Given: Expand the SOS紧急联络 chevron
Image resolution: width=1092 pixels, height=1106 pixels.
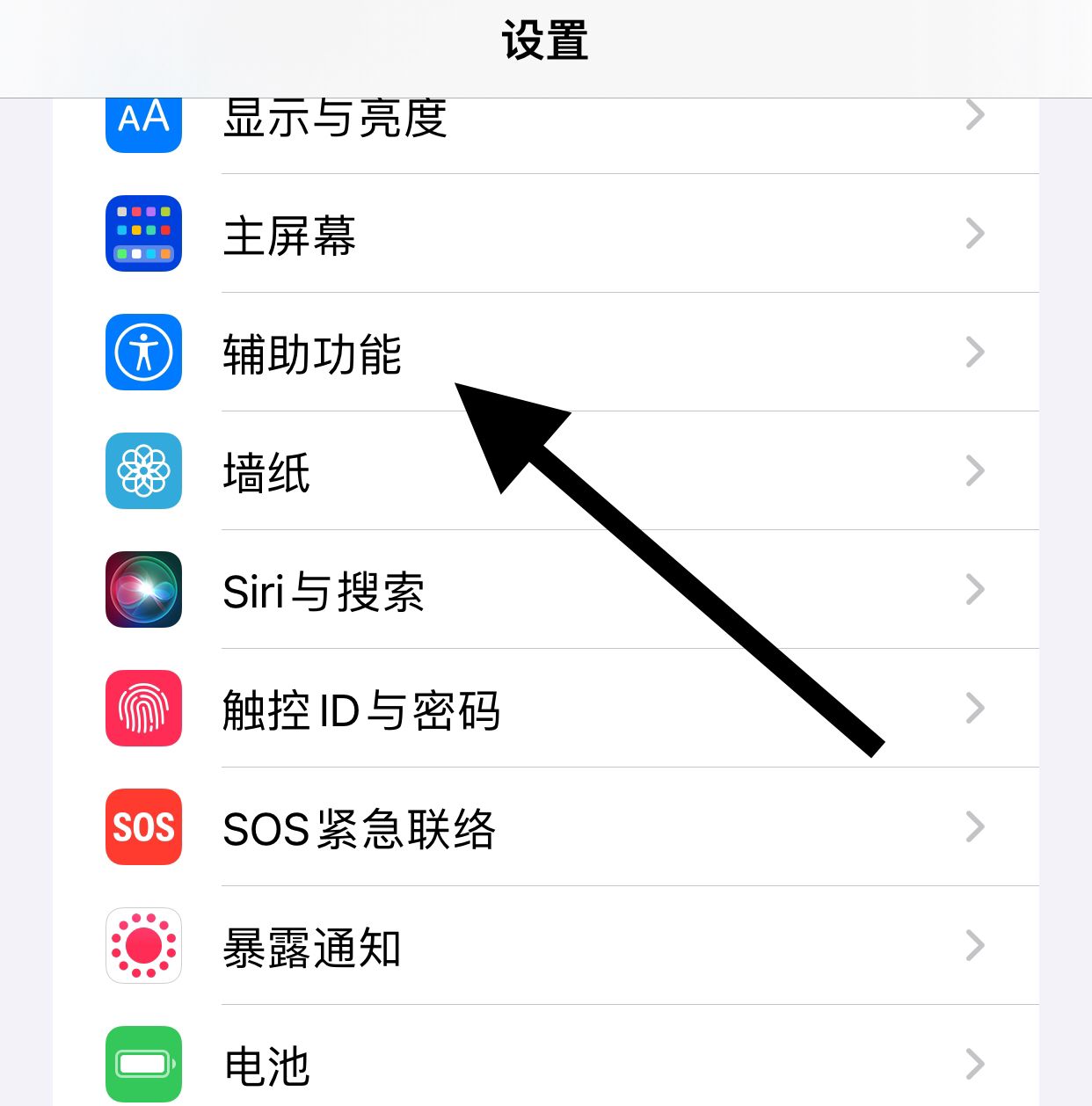Looking at the screenshot, I should (x=975, y=827).
